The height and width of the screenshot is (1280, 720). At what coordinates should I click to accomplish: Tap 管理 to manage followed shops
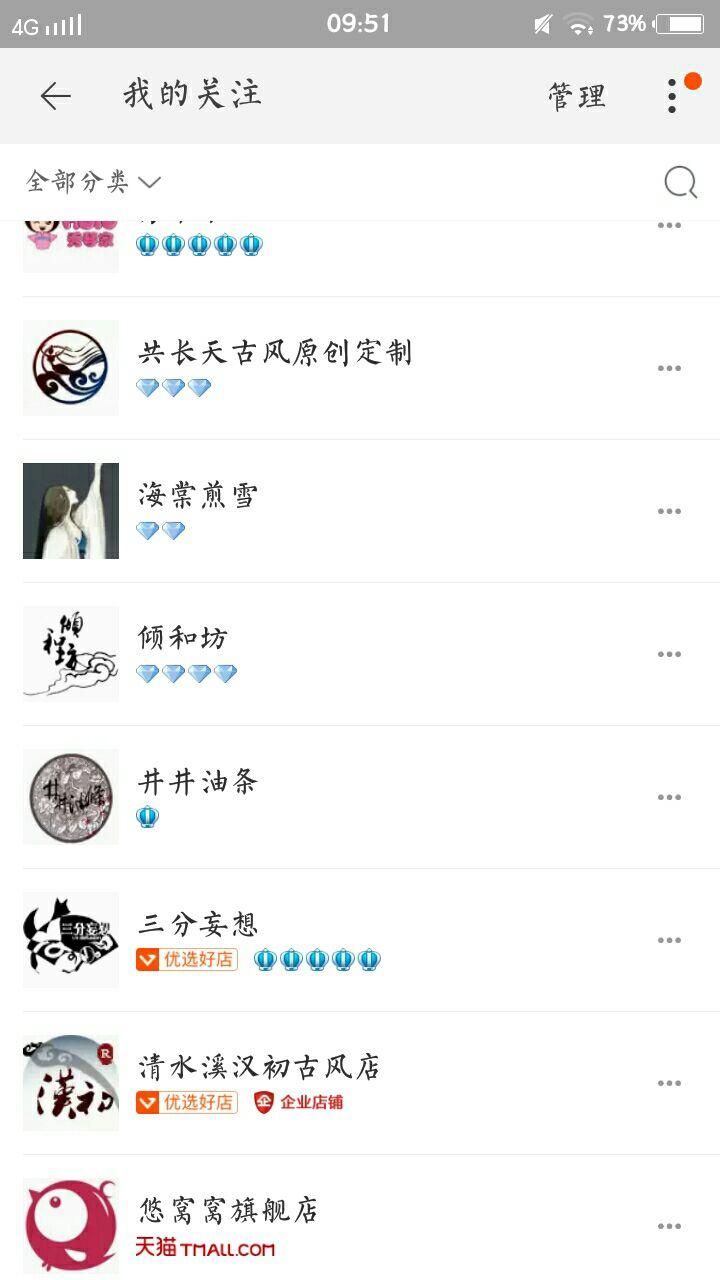(x=577, y=96)
